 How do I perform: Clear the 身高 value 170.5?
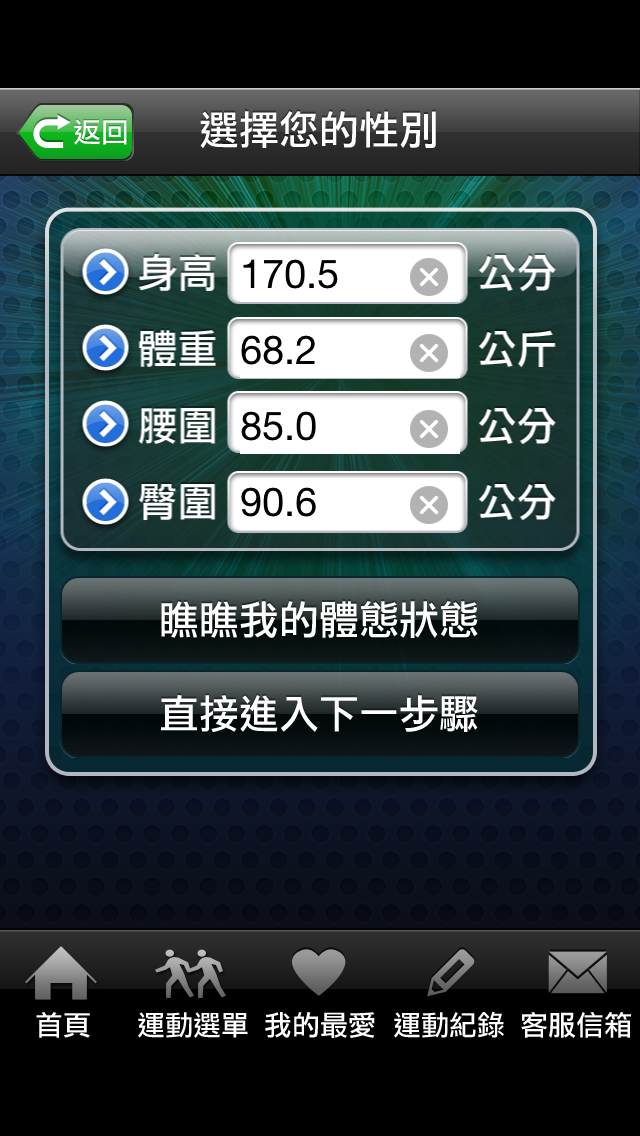point(428,276)
